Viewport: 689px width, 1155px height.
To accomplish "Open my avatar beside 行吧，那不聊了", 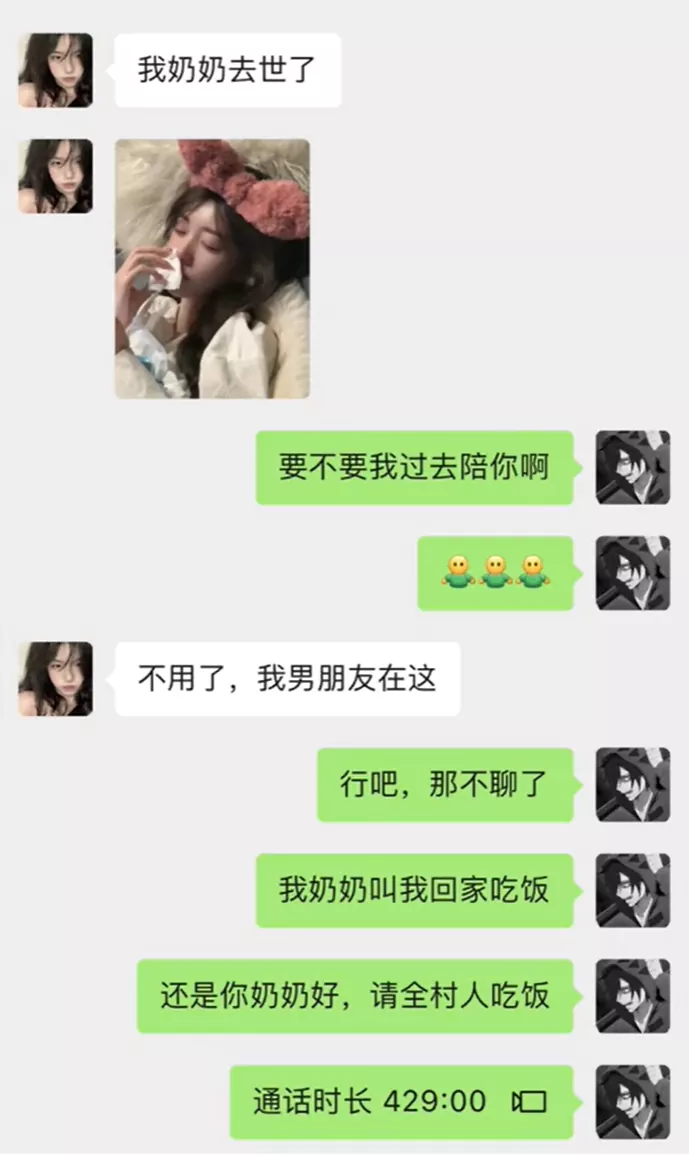I will click(x=632, y=785).
